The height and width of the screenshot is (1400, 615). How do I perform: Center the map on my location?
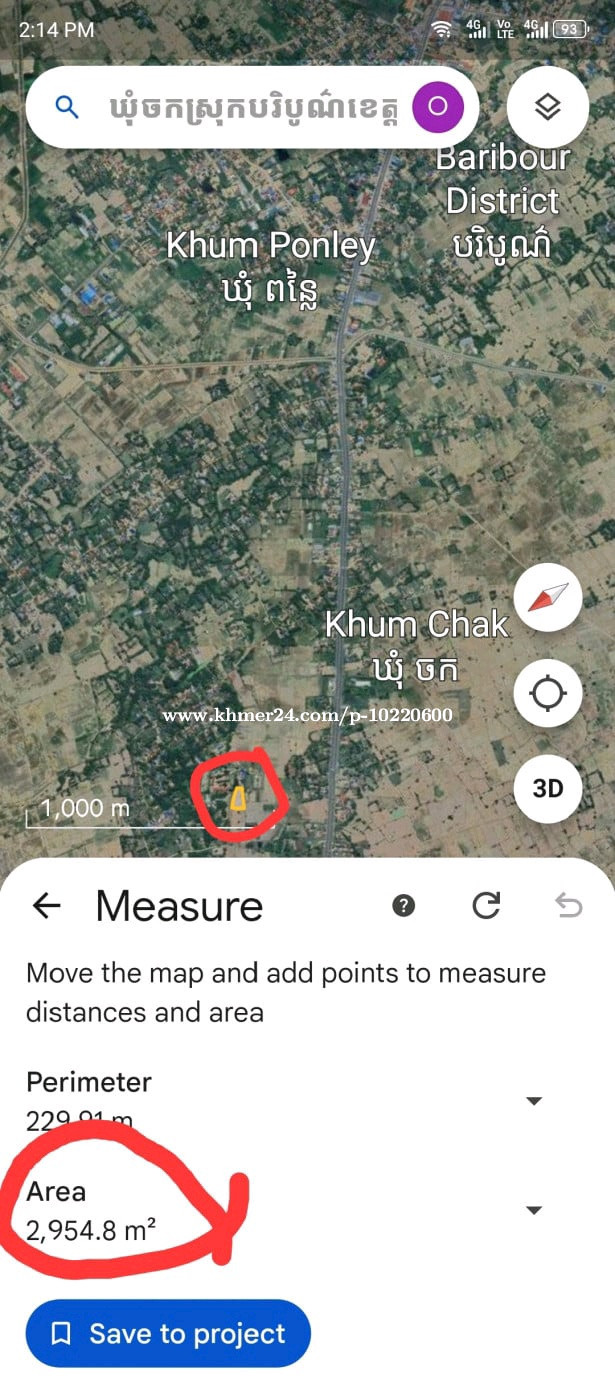pyautogui.click(x=548, y=693)
